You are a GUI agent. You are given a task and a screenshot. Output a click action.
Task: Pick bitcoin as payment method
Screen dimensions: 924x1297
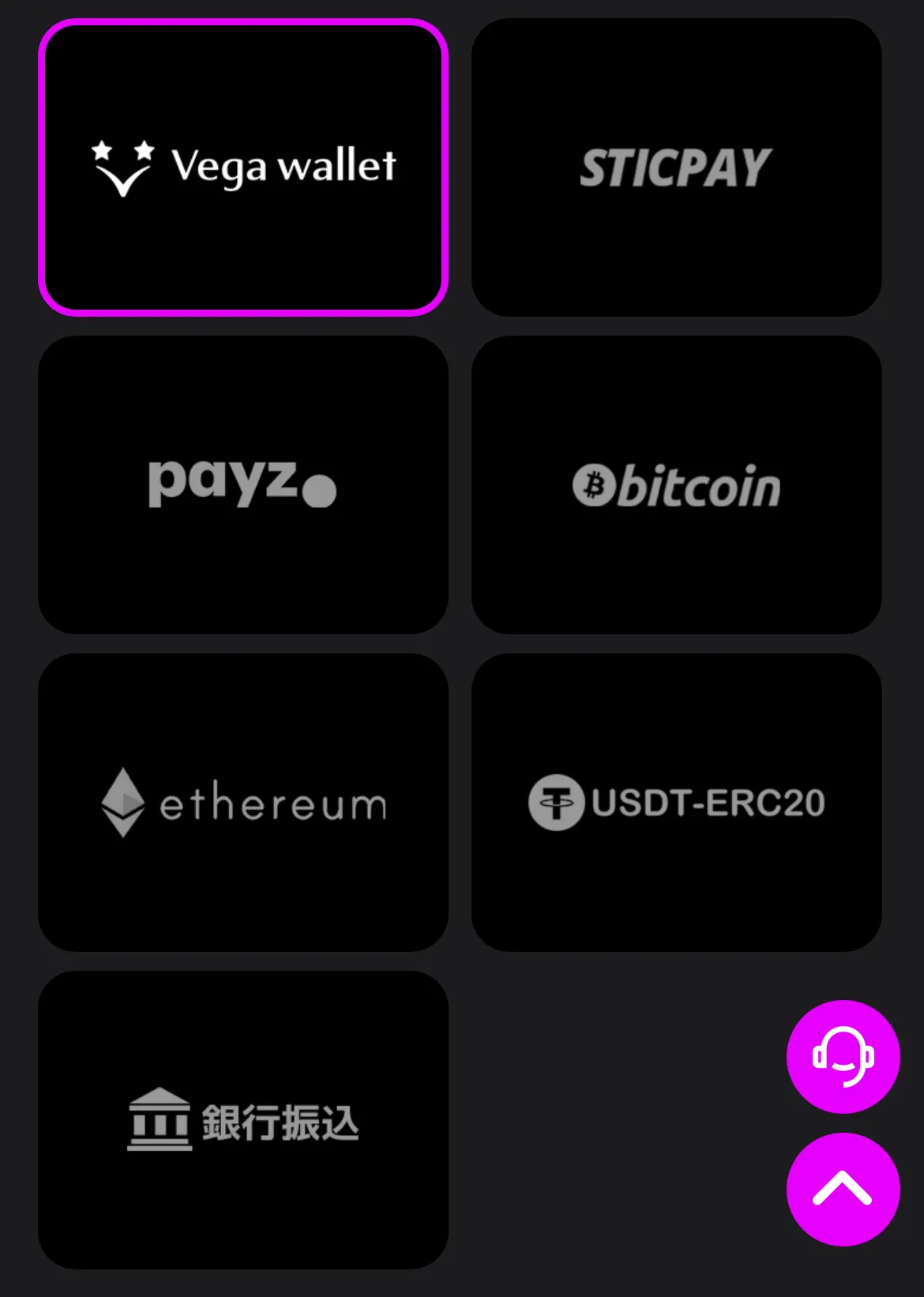click(676, 484)
